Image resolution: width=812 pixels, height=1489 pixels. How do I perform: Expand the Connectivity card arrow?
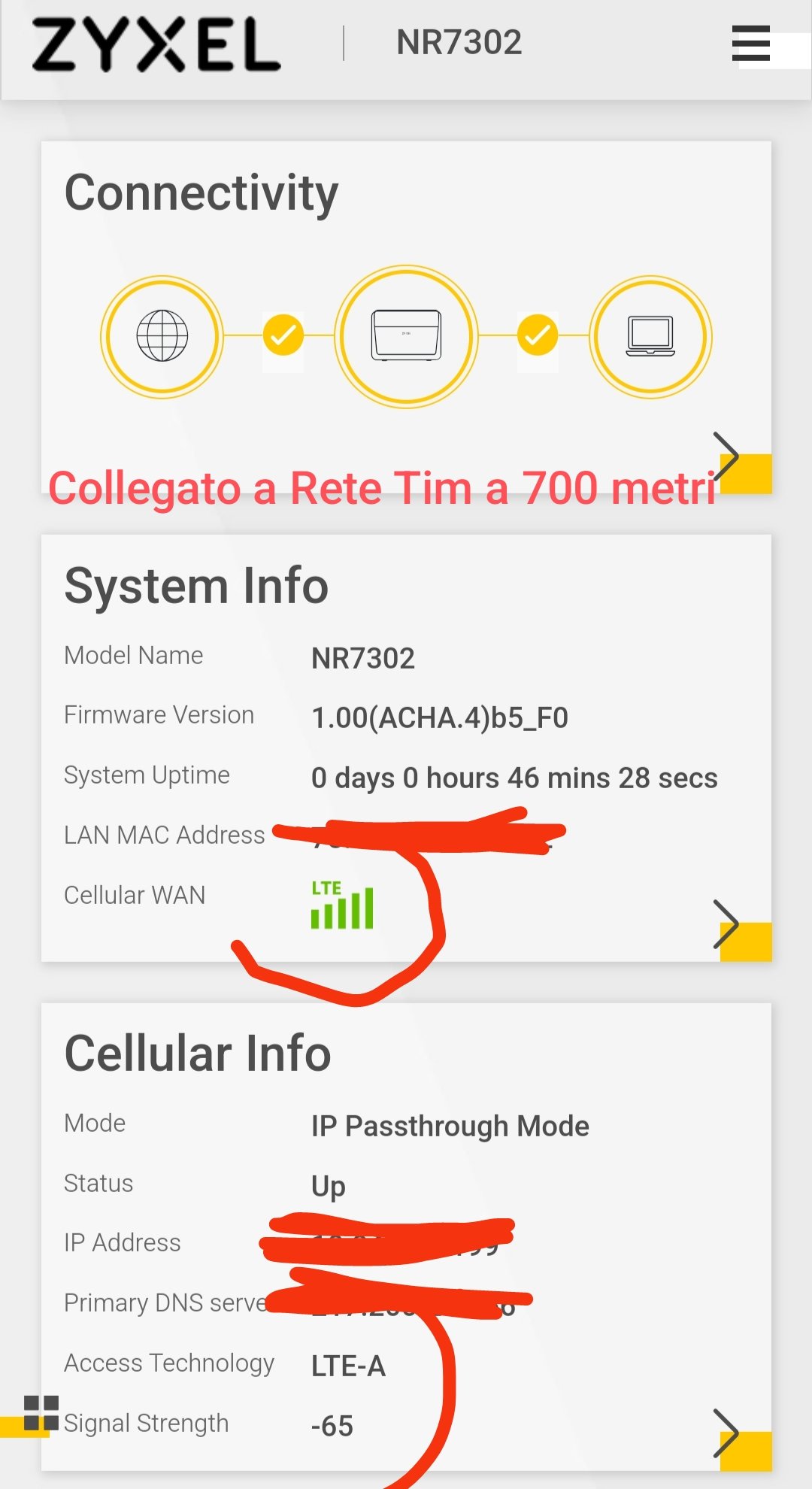tap(728, 457)
